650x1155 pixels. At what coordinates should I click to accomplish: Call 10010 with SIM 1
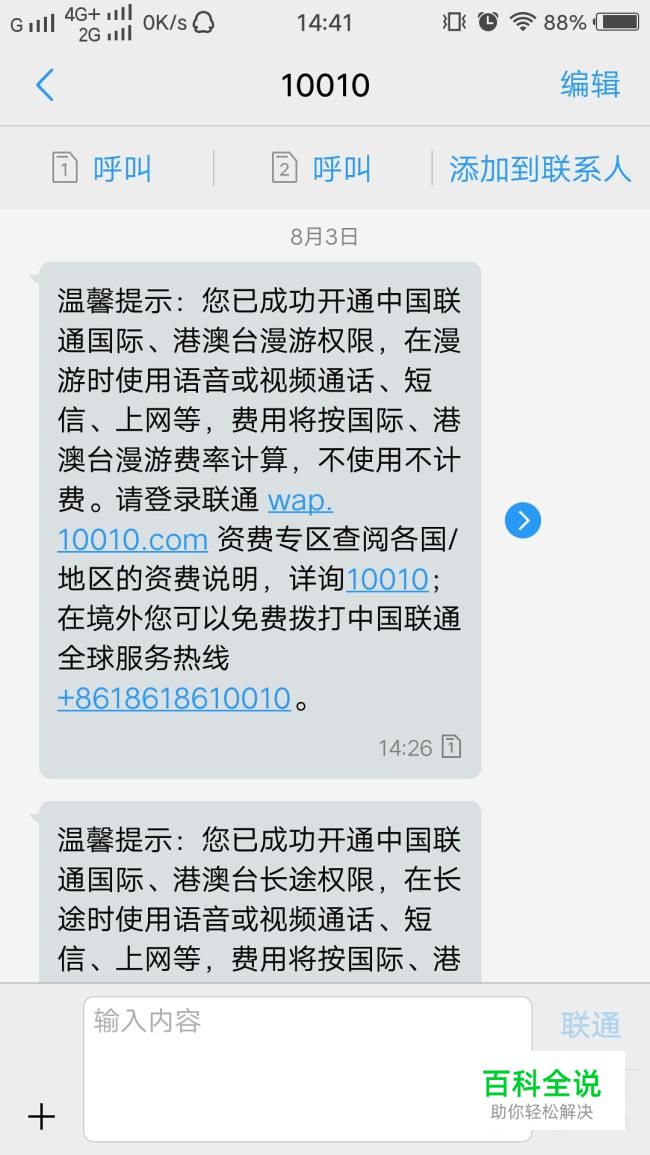[102, 169]
